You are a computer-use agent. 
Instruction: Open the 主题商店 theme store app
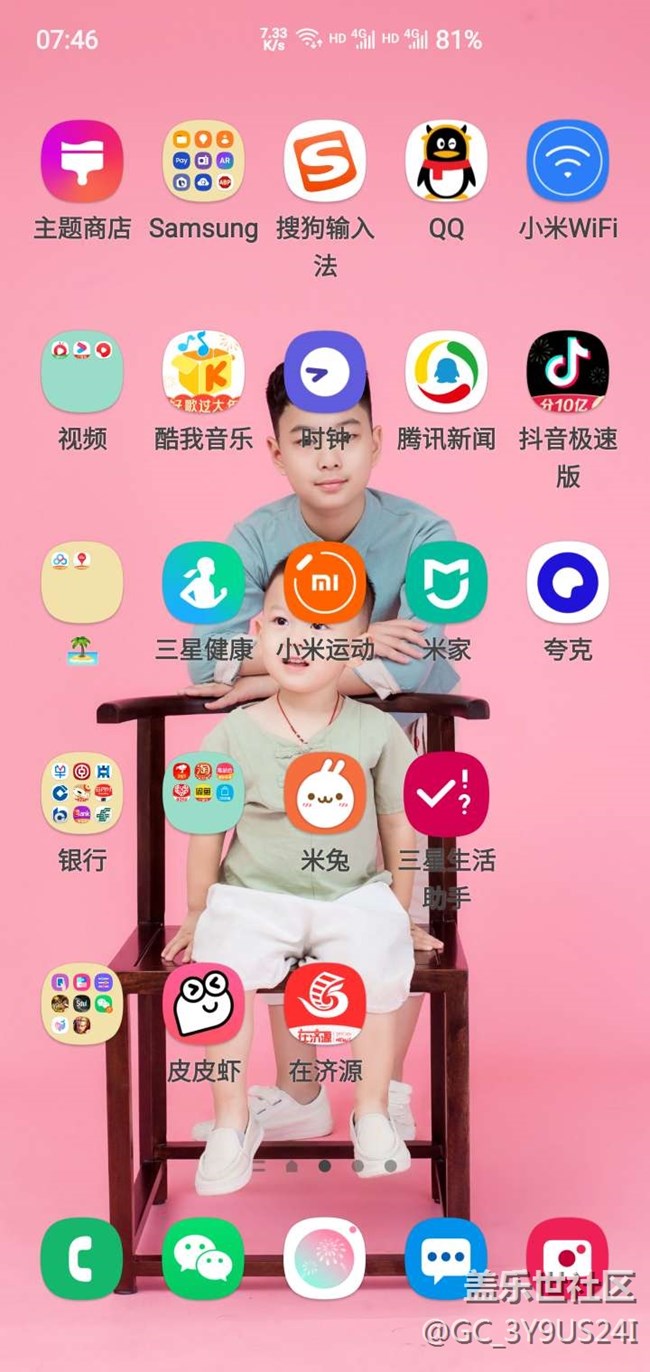(x=82, y=161)
